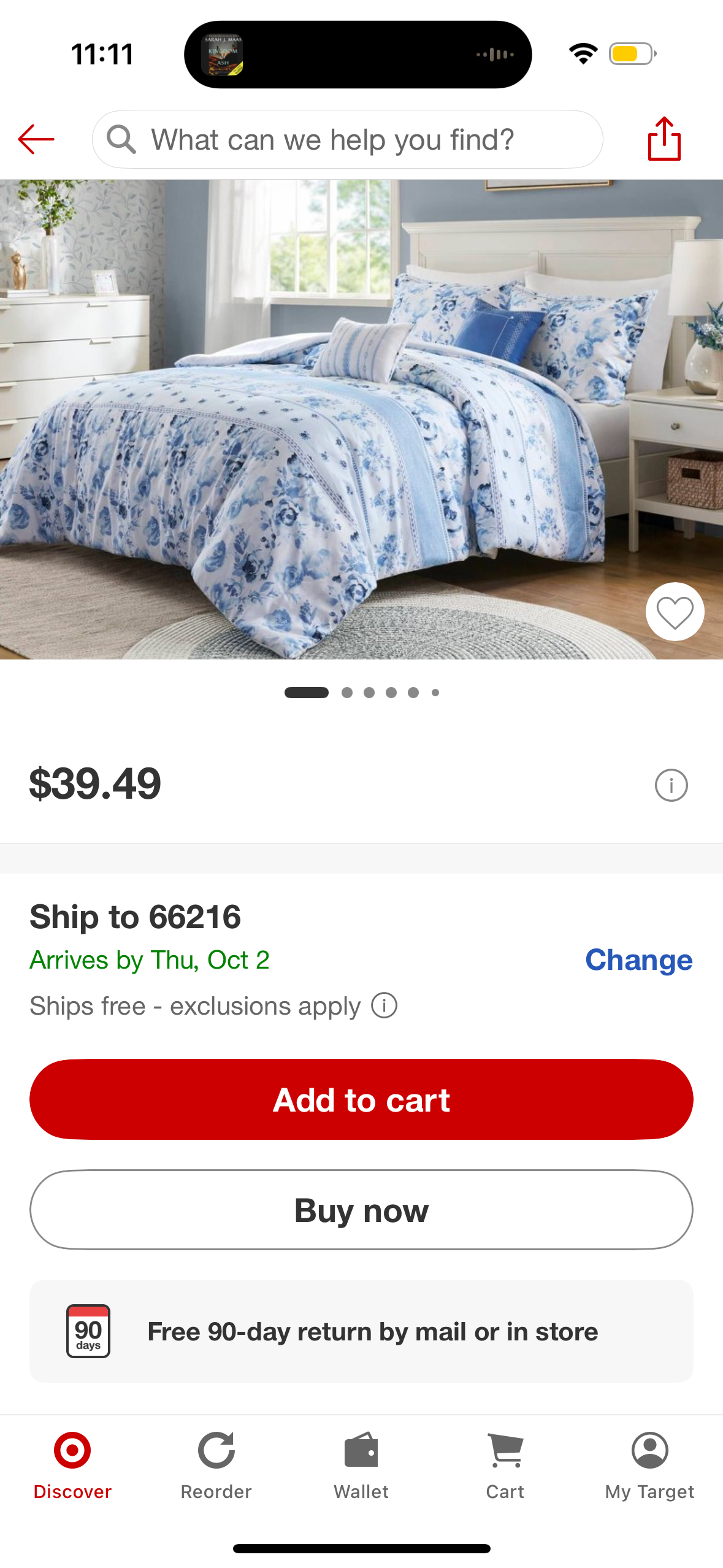Open the product search field
This screenshot has width=723, height=1568.
click(x=347, y=139)
